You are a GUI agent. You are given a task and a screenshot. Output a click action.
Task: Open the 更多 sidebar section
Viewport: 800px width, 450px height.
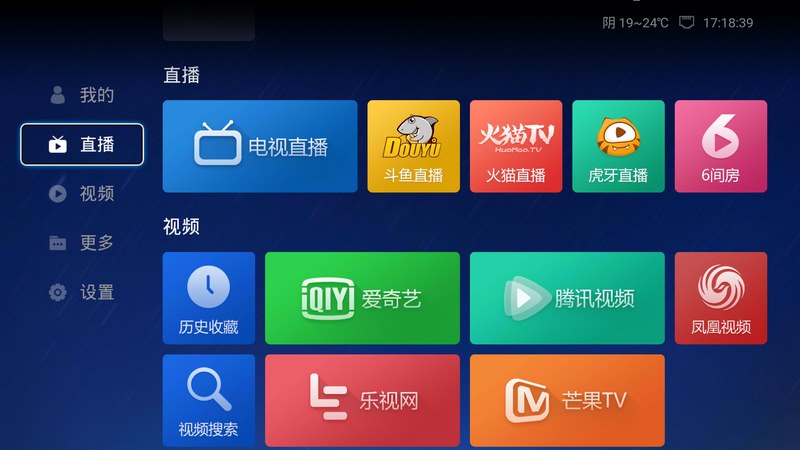tap(82, 243)
